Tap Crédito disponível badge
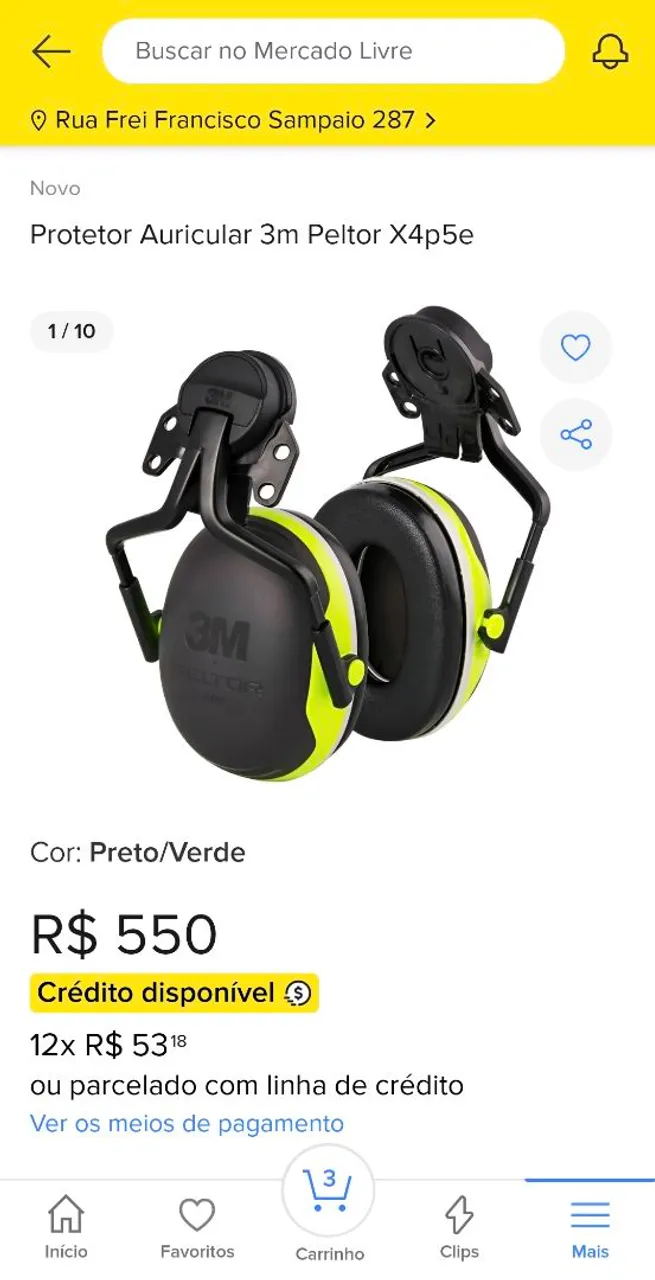Image resolution: width=655 pixels, height=1280 pixels. 174,993
